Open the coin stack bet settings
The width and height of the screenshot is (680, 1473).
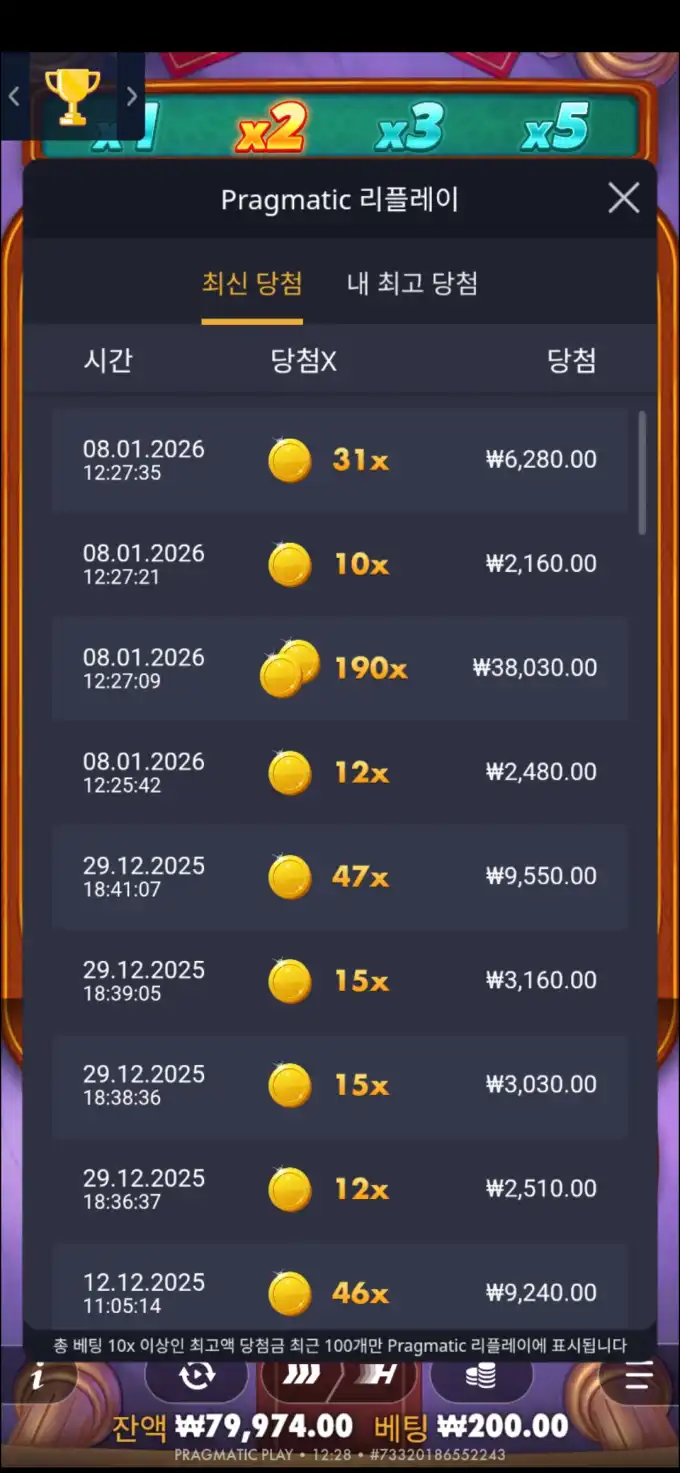pos(481,1376)
